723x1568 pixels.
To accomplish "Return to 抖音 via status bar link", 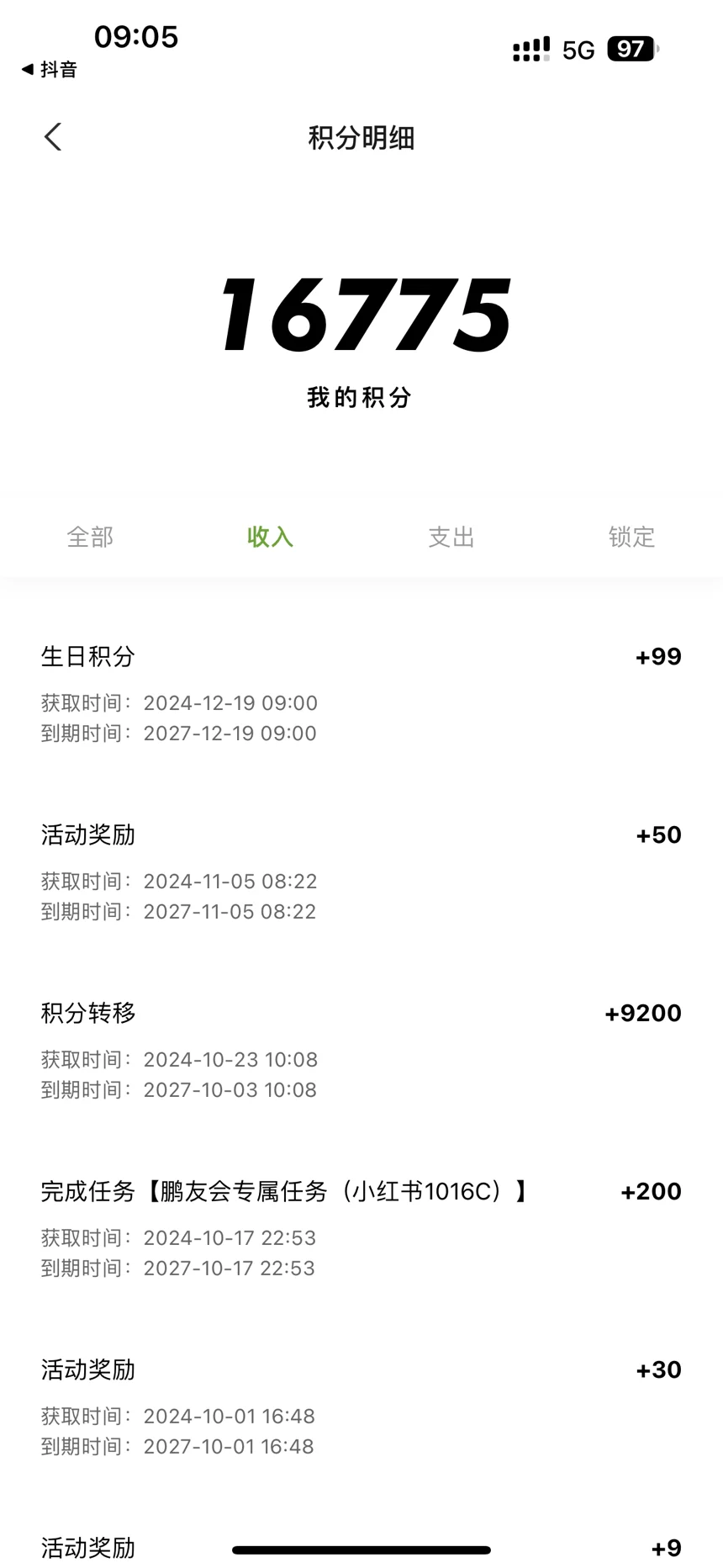I will [50, 69].
